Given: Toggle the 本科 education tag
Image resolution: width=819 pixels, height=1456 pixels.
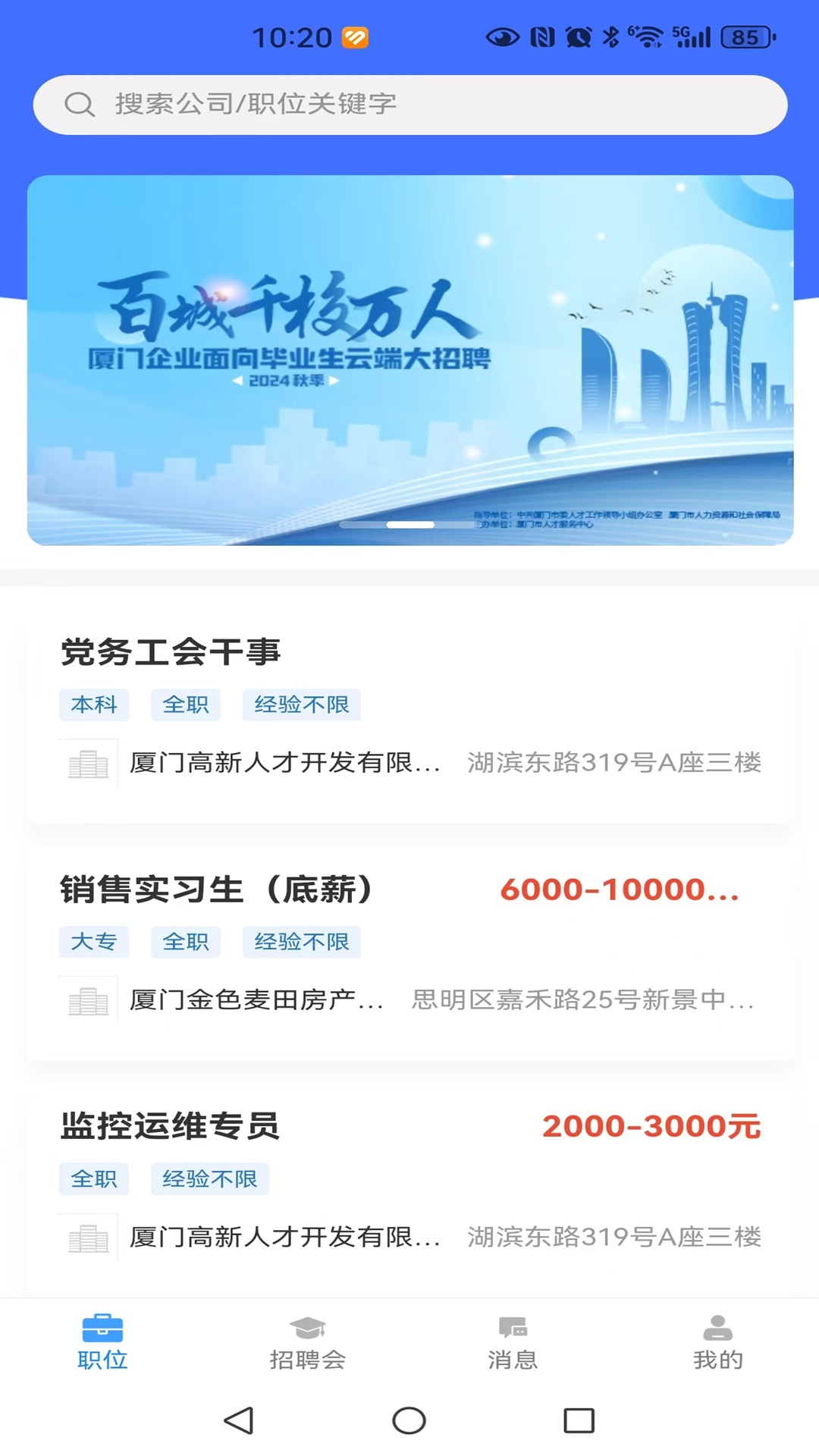Looking at the screenshot, I should (94, 704).
